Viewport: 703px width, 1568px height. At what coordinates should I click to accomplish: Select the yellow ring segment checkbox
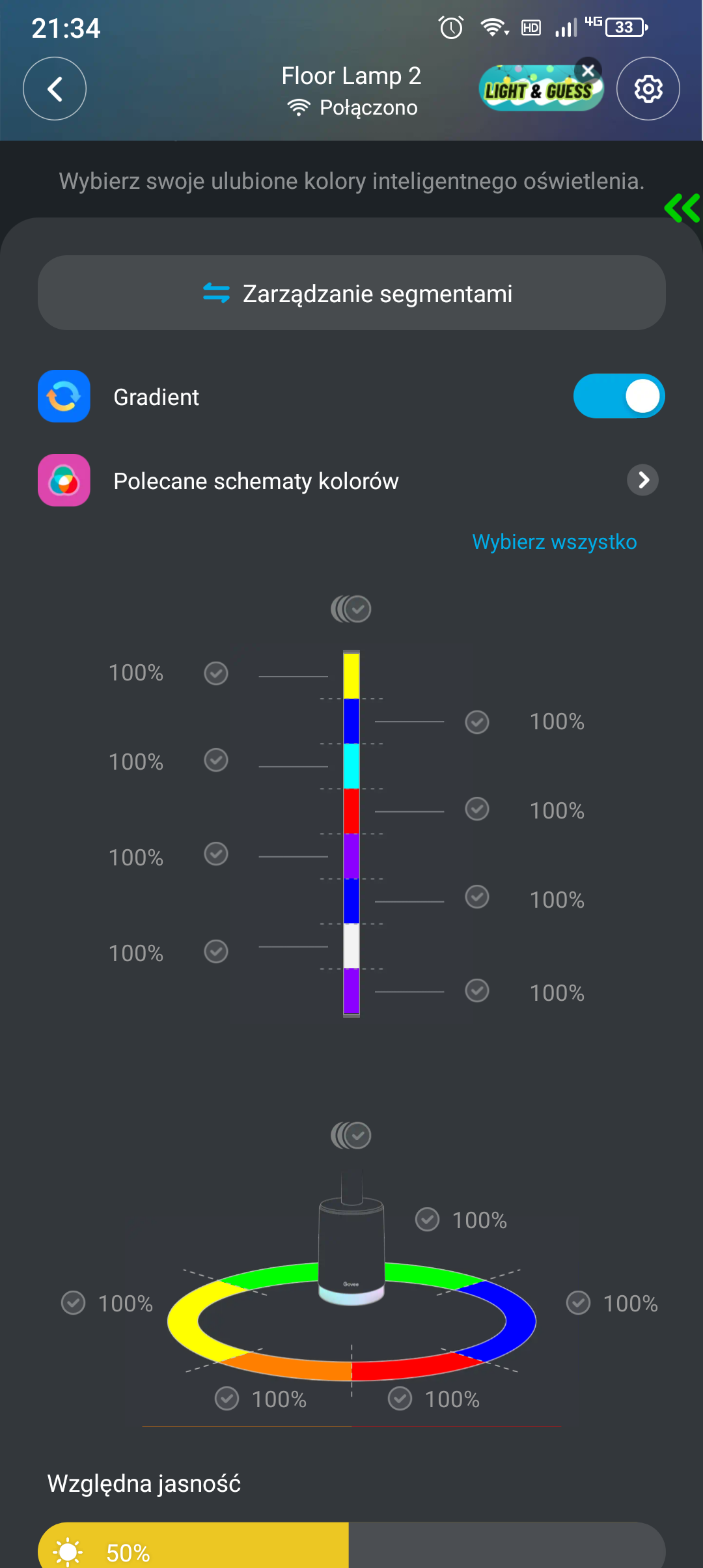pyautogui.click(x=74, y=1303)
